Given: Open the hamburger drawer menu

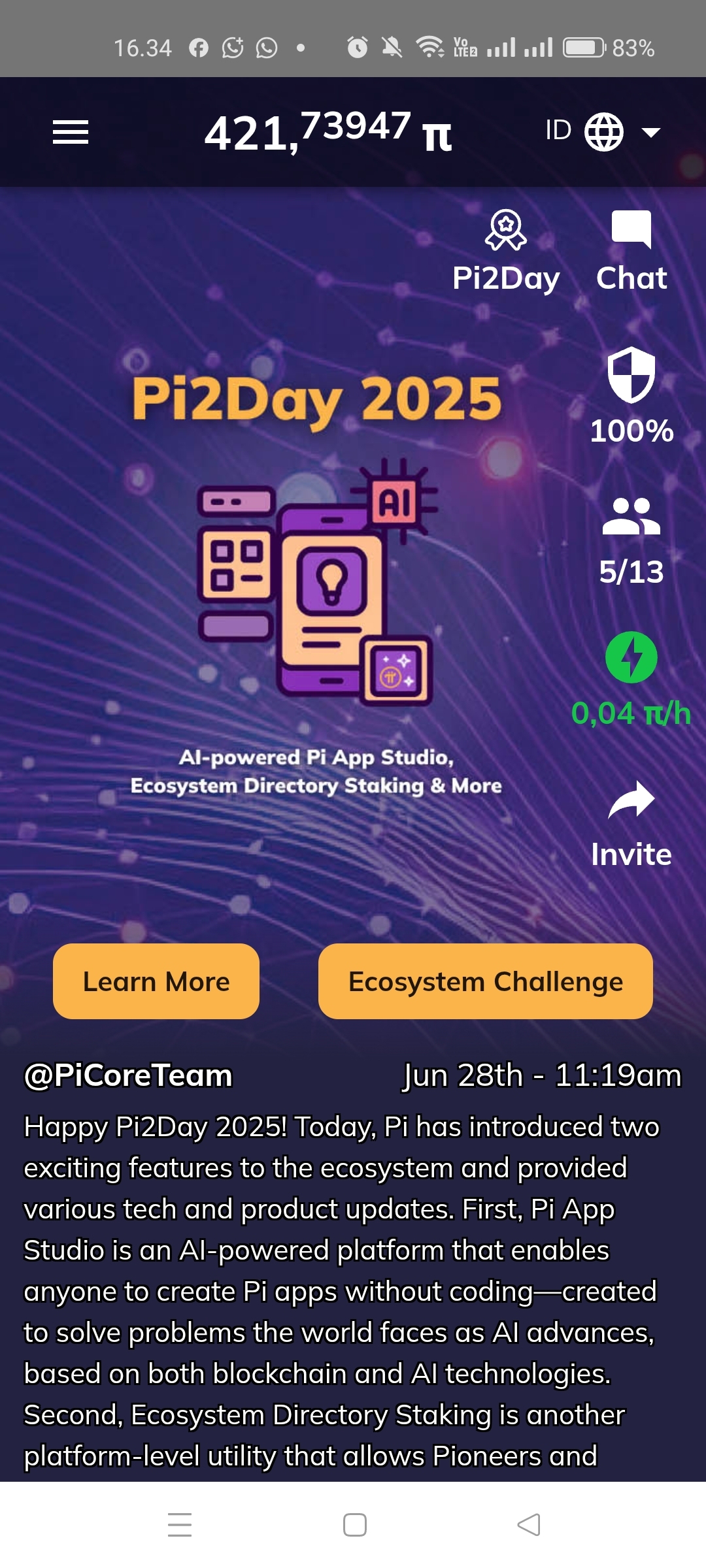Looking at the screenshot, I should pyautogui.click(x=71, y=132).
